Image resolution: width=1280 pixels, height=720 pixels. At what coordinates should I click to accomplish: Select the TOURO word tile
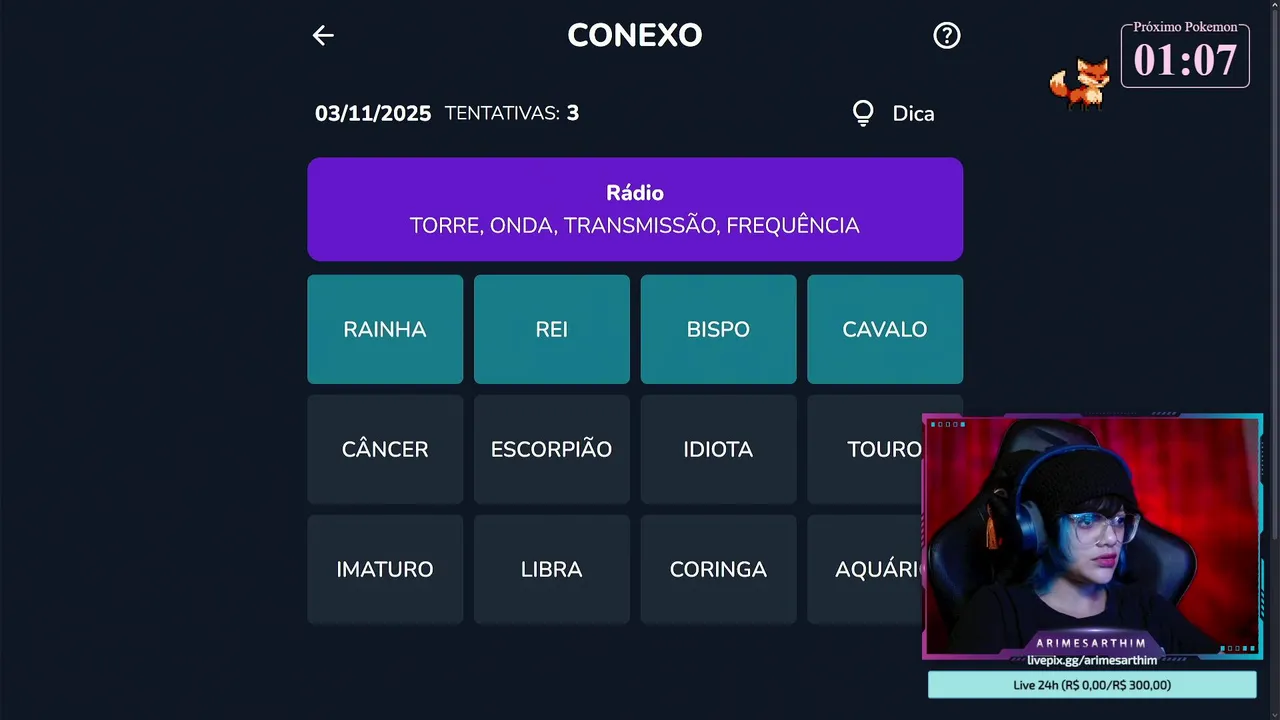[x=866, y=449]
